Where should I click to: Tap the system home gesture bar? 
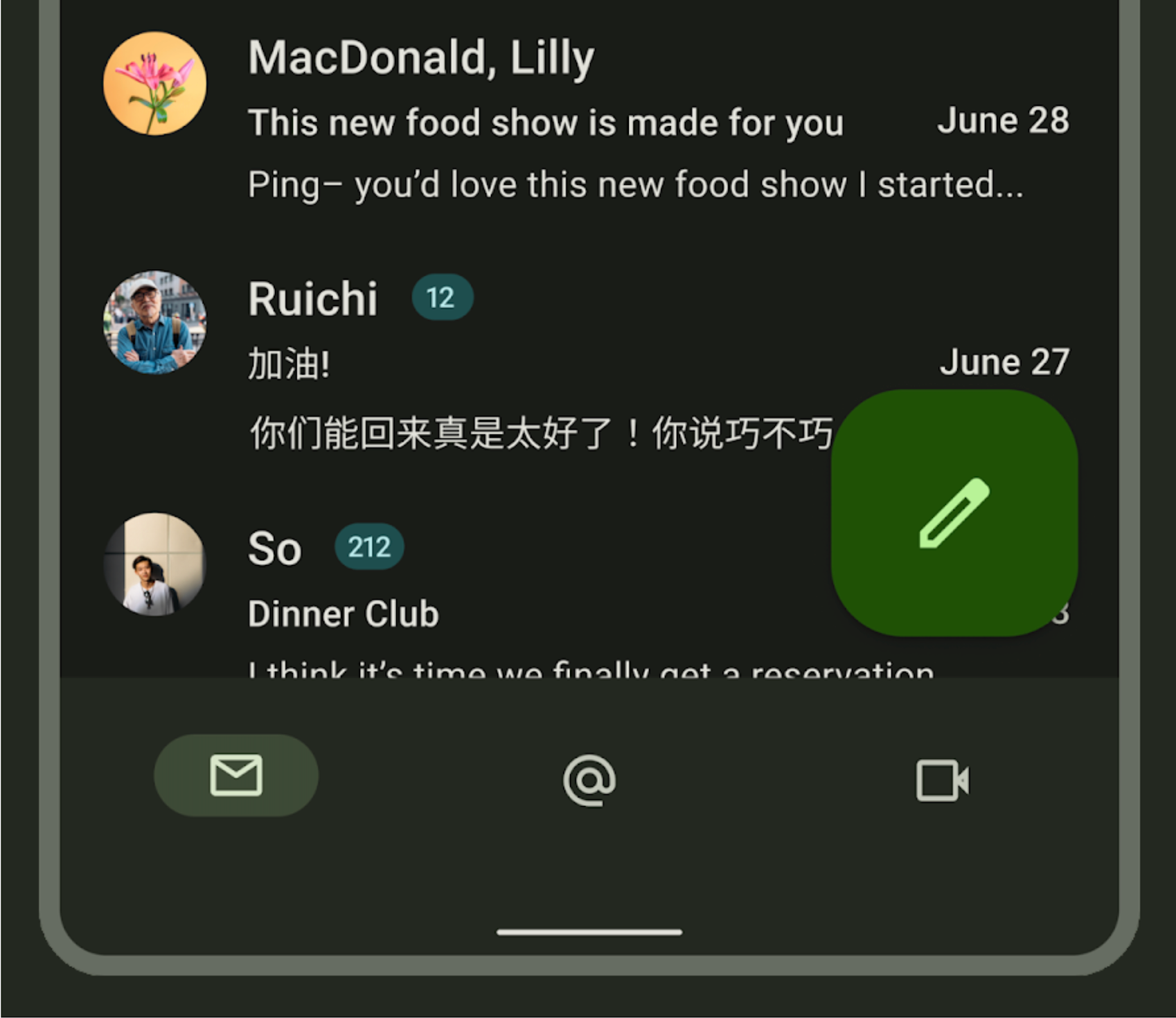pyautogui.click(x=589, y=932)
